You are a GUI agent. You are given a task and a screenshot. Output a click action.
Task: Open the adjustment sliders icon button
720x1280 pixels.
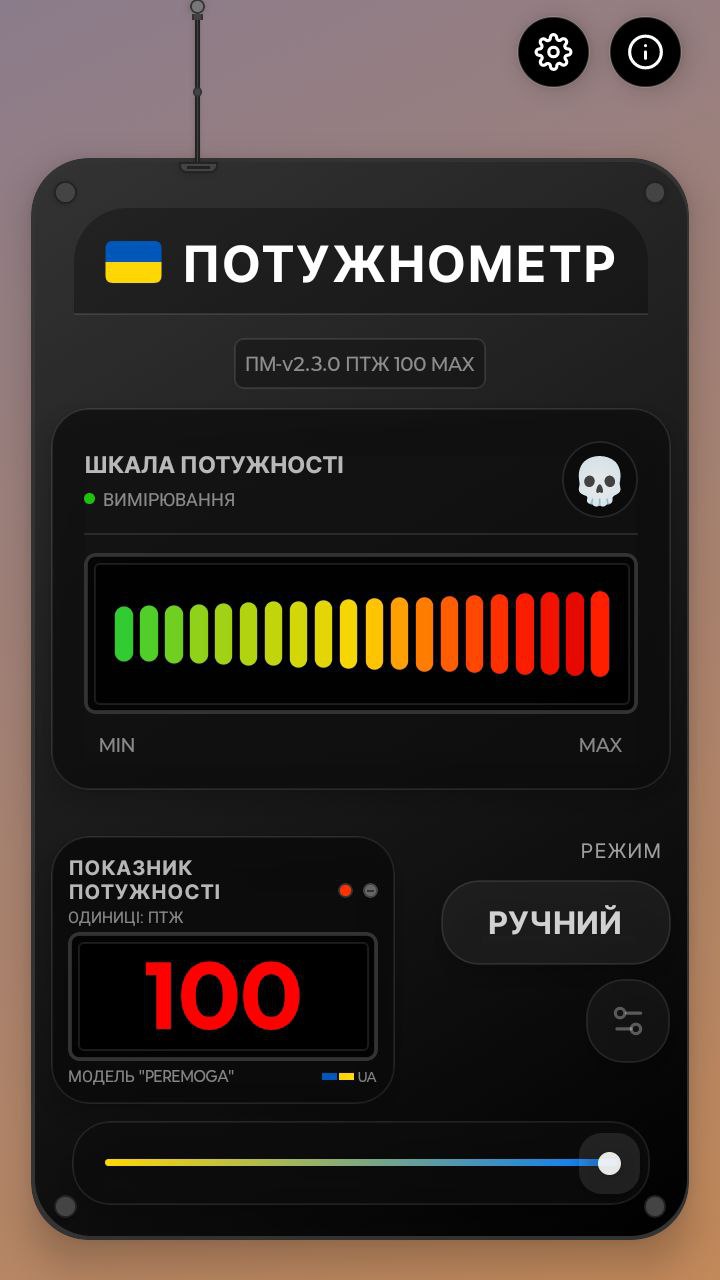[x=628, y=1021]
